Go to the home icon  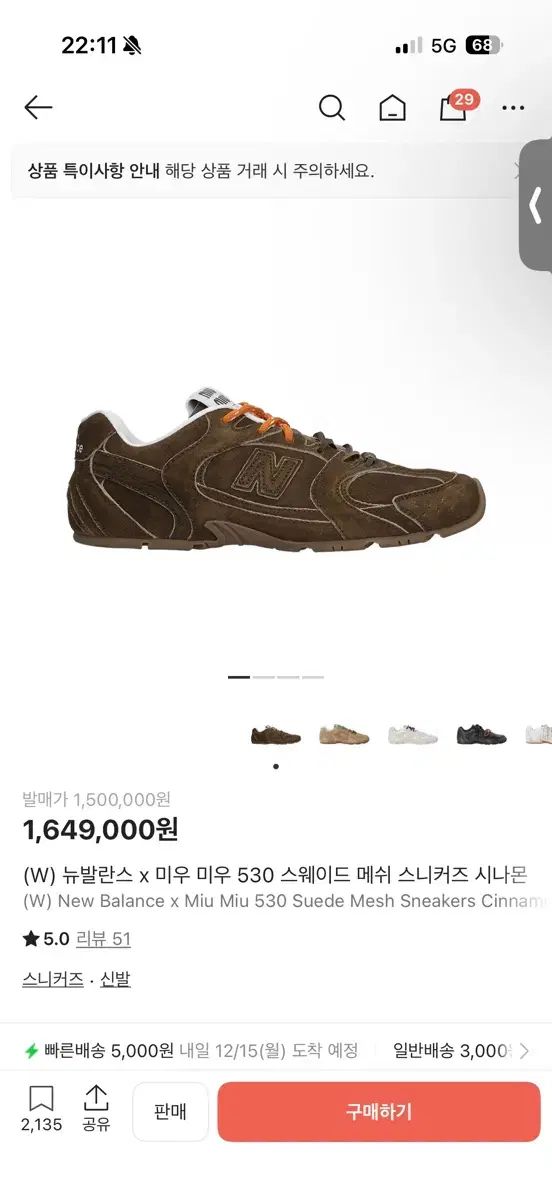(393, 108)
